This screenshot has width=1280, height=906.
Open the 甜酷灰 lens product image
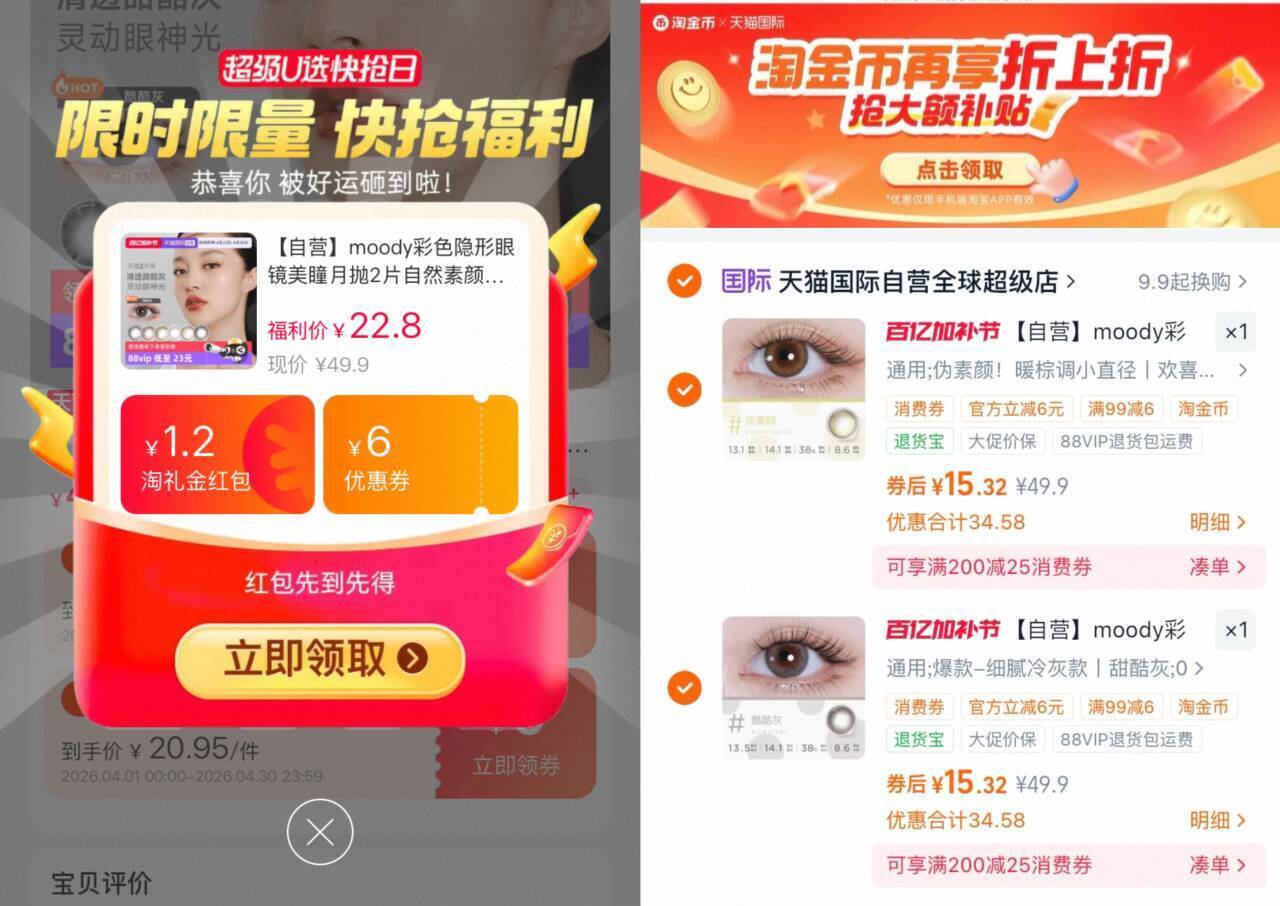794,687
